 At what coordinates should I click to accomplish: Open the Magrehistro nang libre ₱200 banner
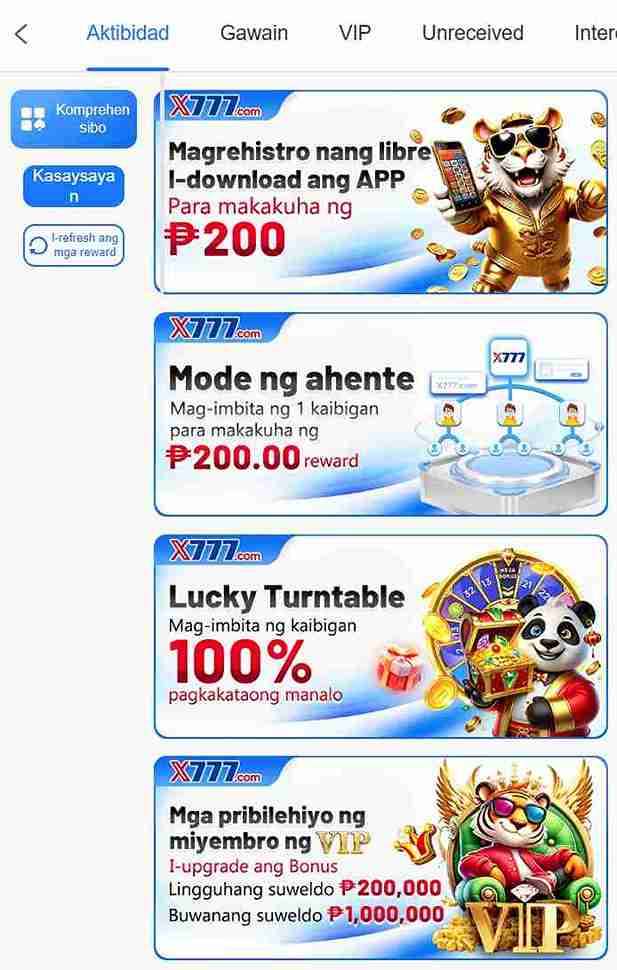click(x=380, y=192)
